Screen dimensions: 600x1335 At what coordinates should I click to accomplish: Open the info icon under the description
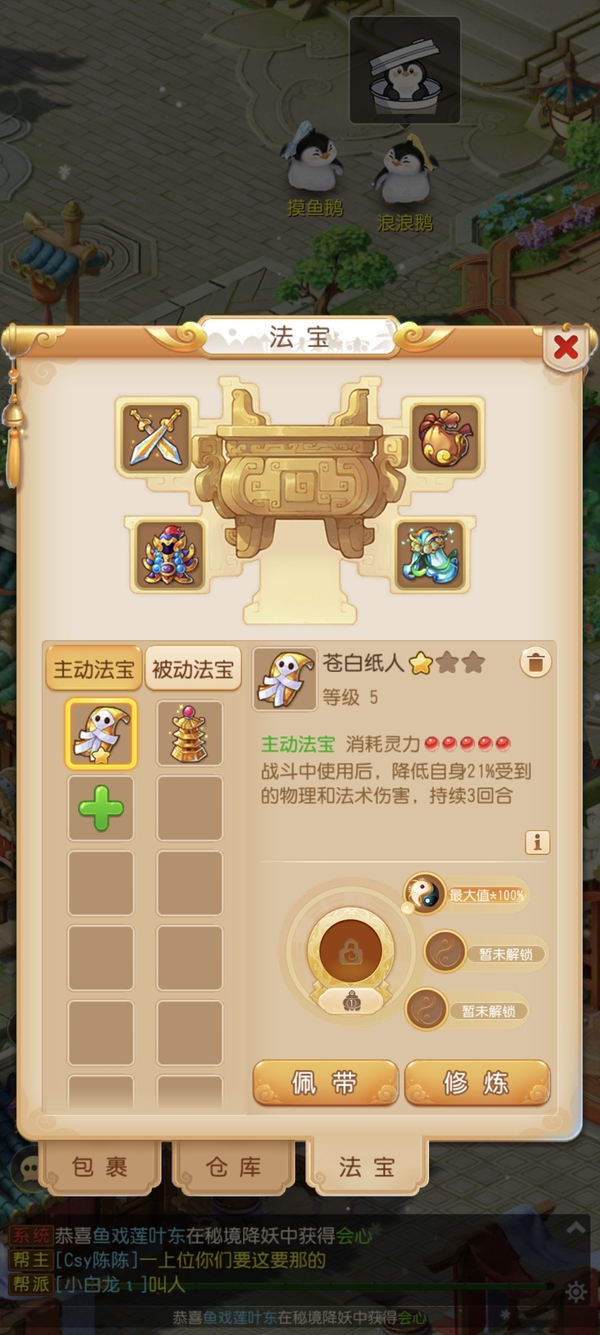(x=537, y=842)
